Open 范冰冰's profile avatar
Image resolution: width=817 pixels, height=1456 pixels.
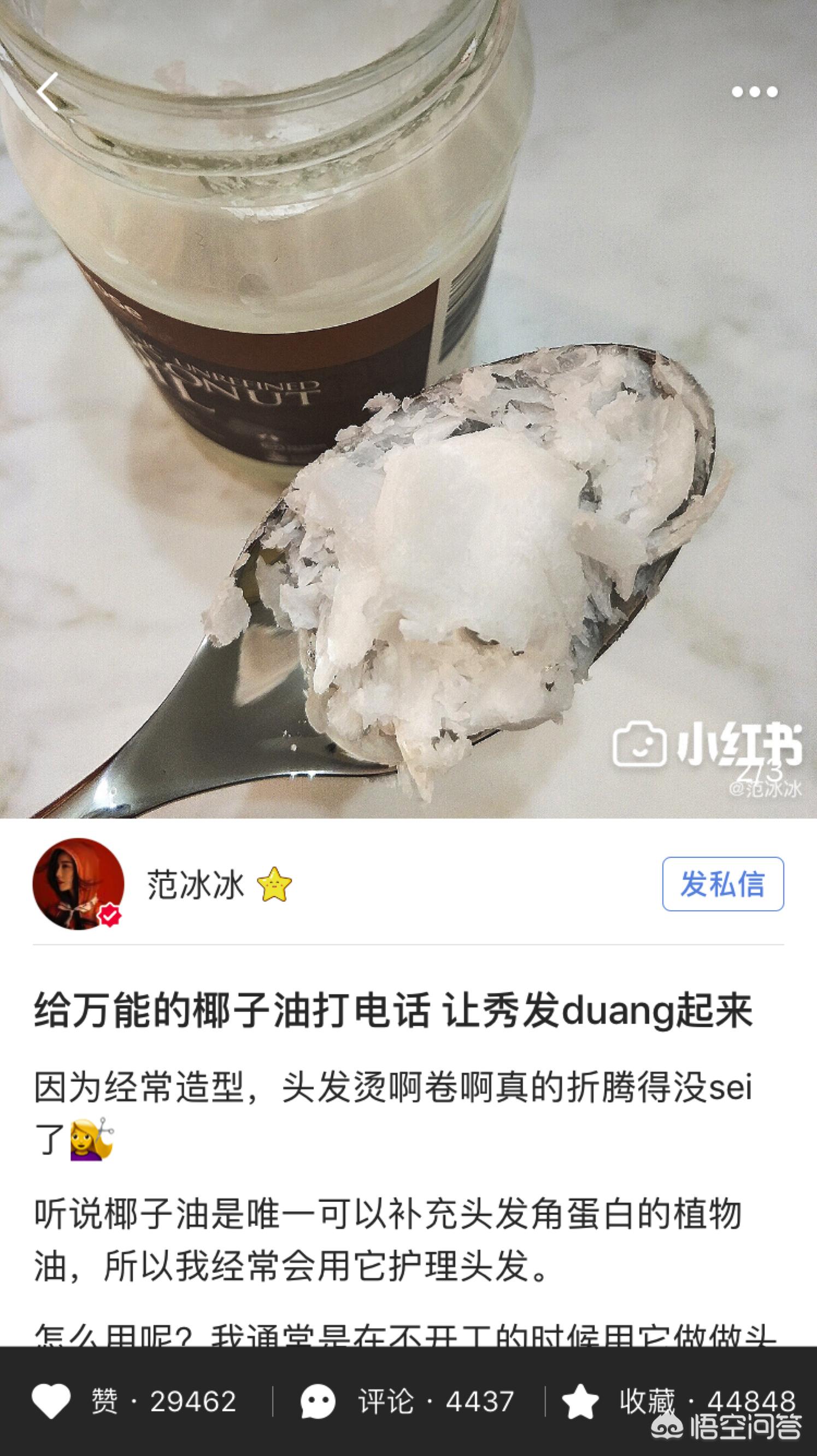tap(78, 884)
